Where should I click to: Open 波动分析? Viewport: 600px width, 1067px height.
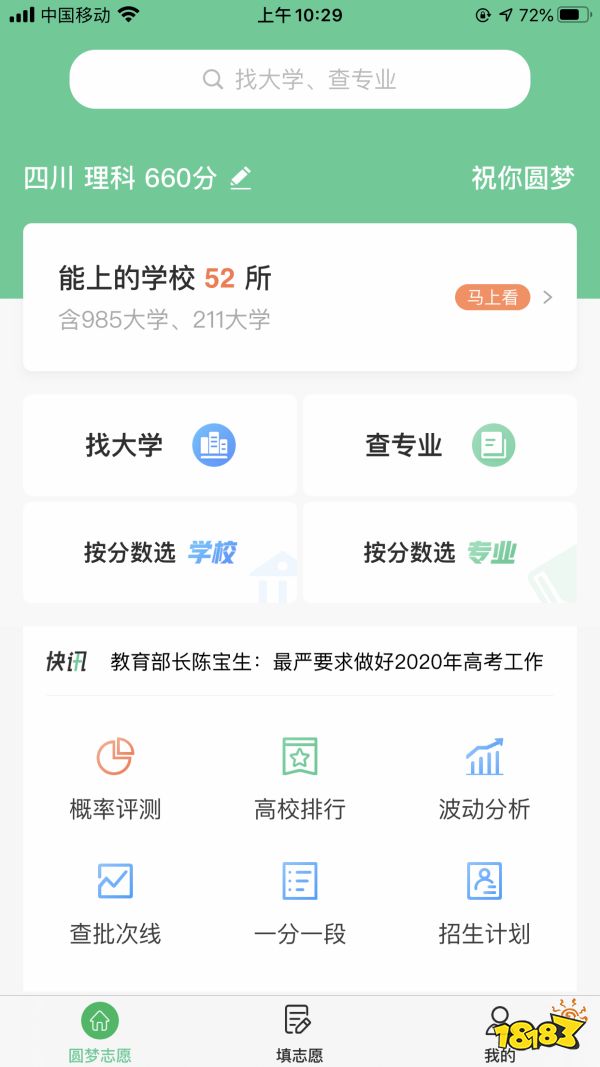coord(484,780)
